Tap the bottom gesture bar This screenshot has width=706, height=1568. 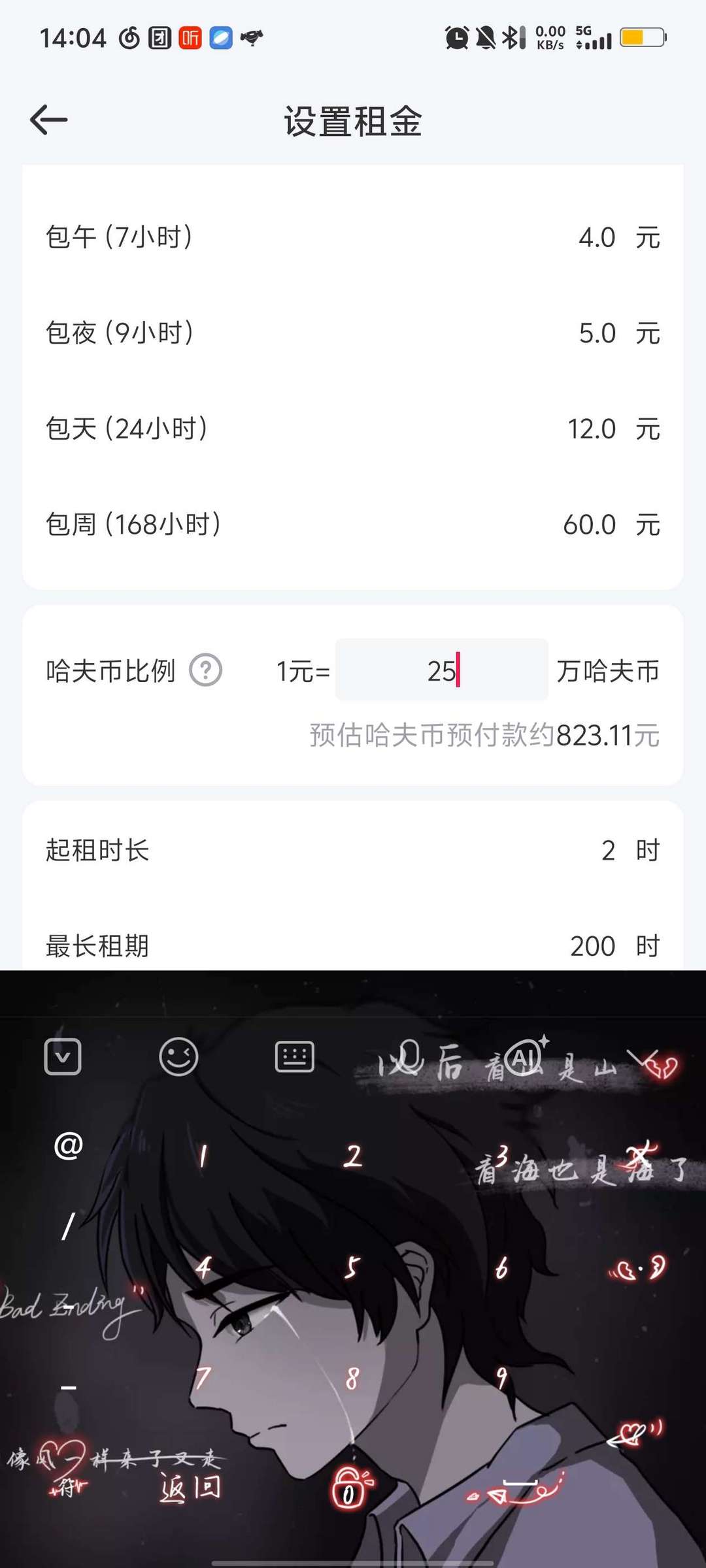pyautogui.click(x=353, y=1560)
